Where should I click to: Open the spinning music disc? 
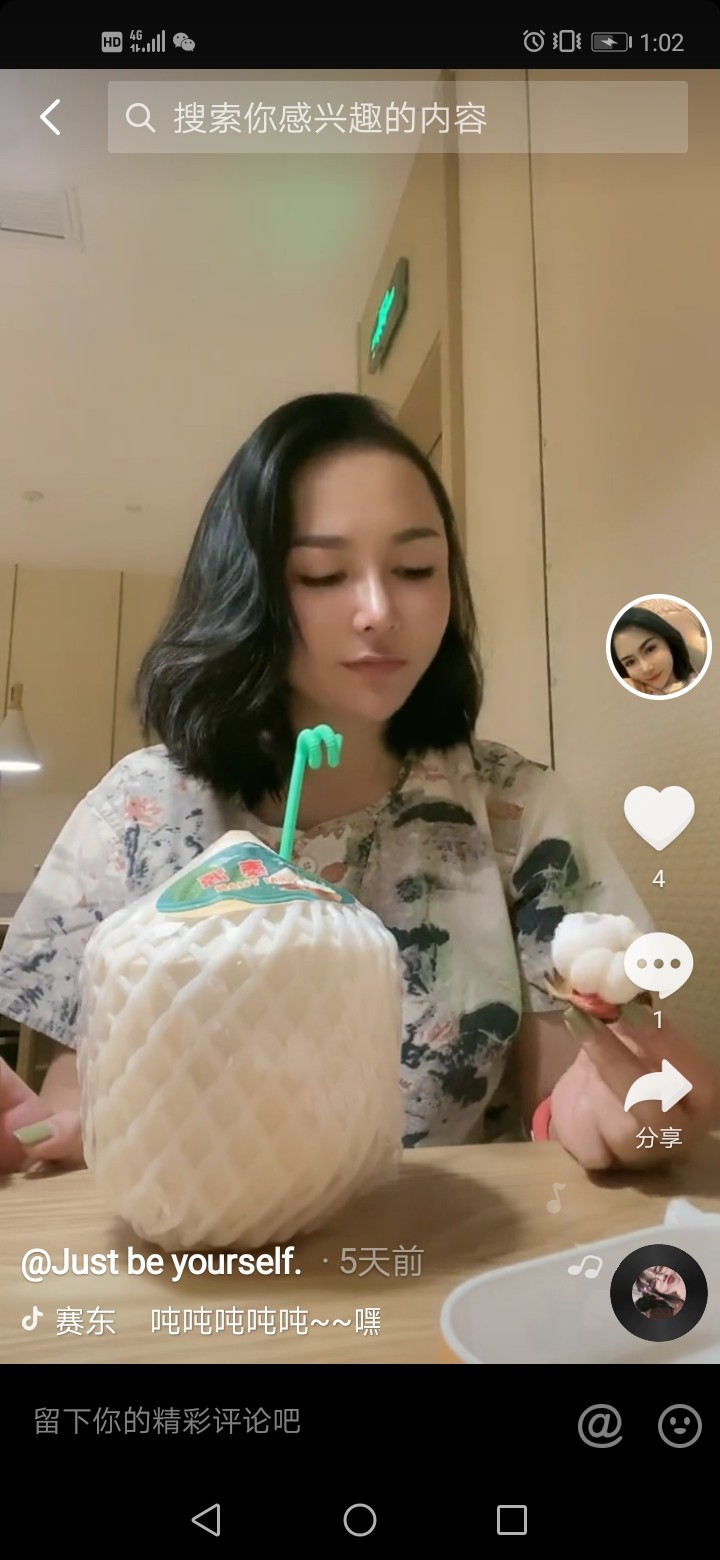coord(658,1292)
